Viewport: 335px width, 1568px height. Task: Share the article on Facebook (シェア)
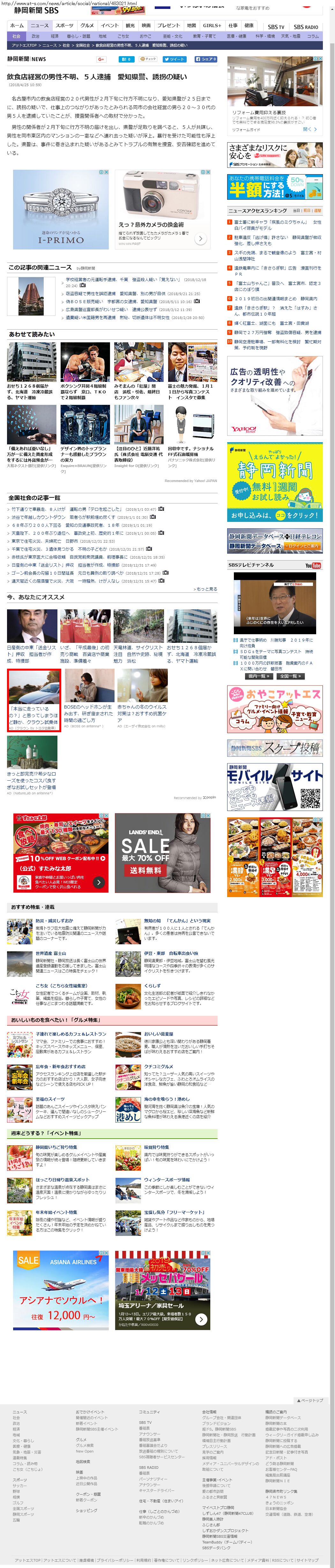tap(205, 59)
